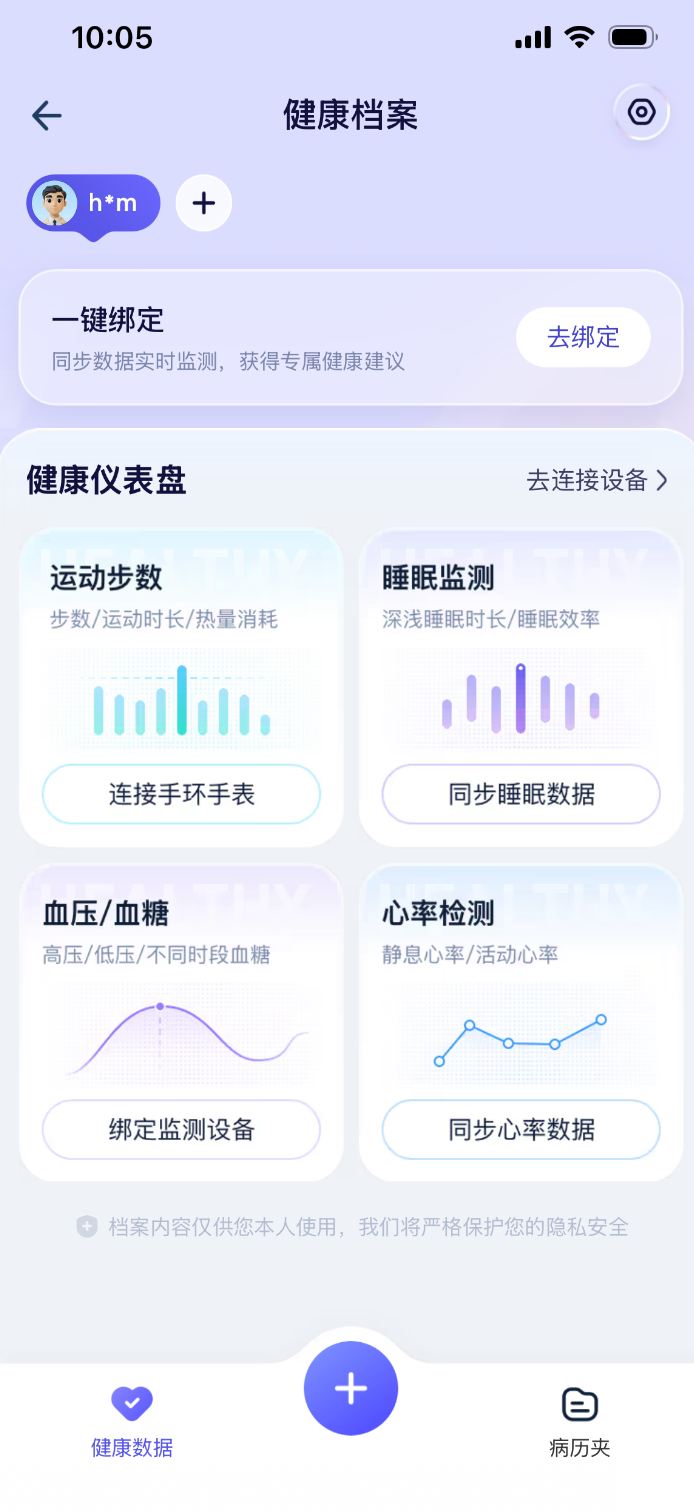Add a new family member profile
Screen dimensions: 694x1512
pos(204,204)
